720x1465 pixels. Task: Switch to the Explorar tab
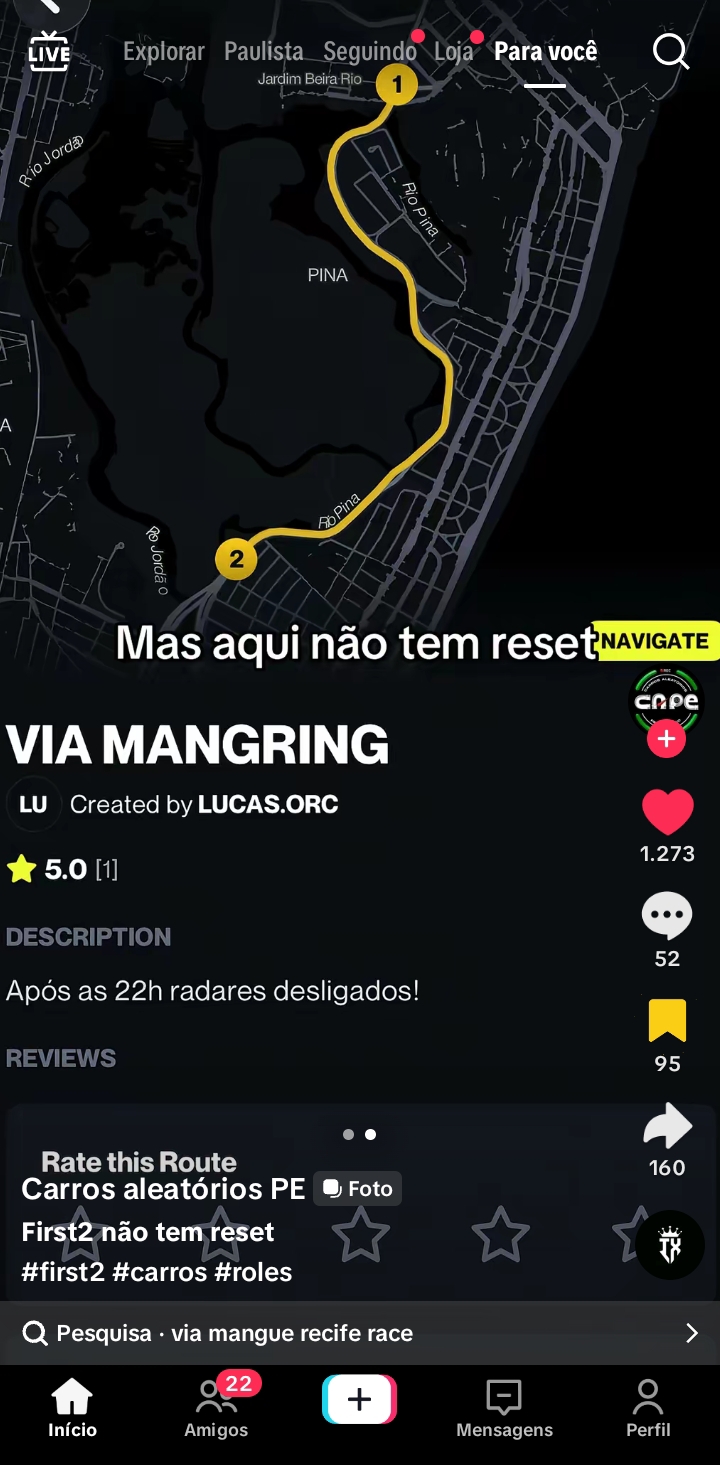pos(164,51)
